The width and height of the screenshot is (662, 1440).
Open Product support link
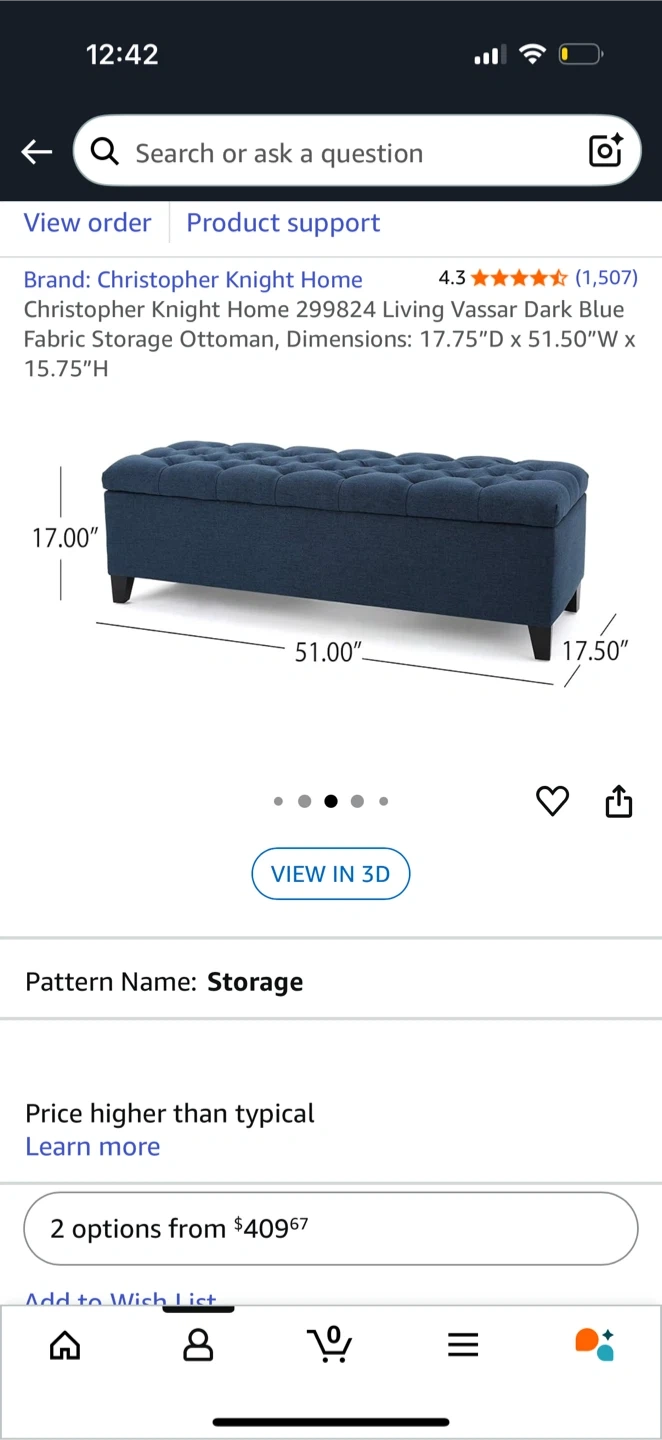pyautogui.click(x=283, y=223)
